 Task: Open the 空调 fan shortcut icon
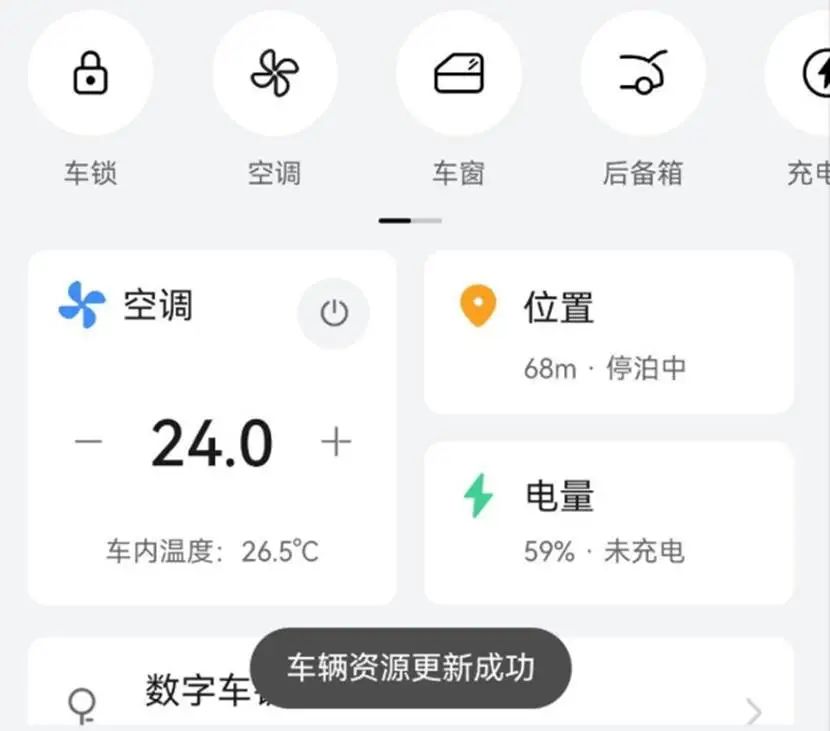coord(275,74)
